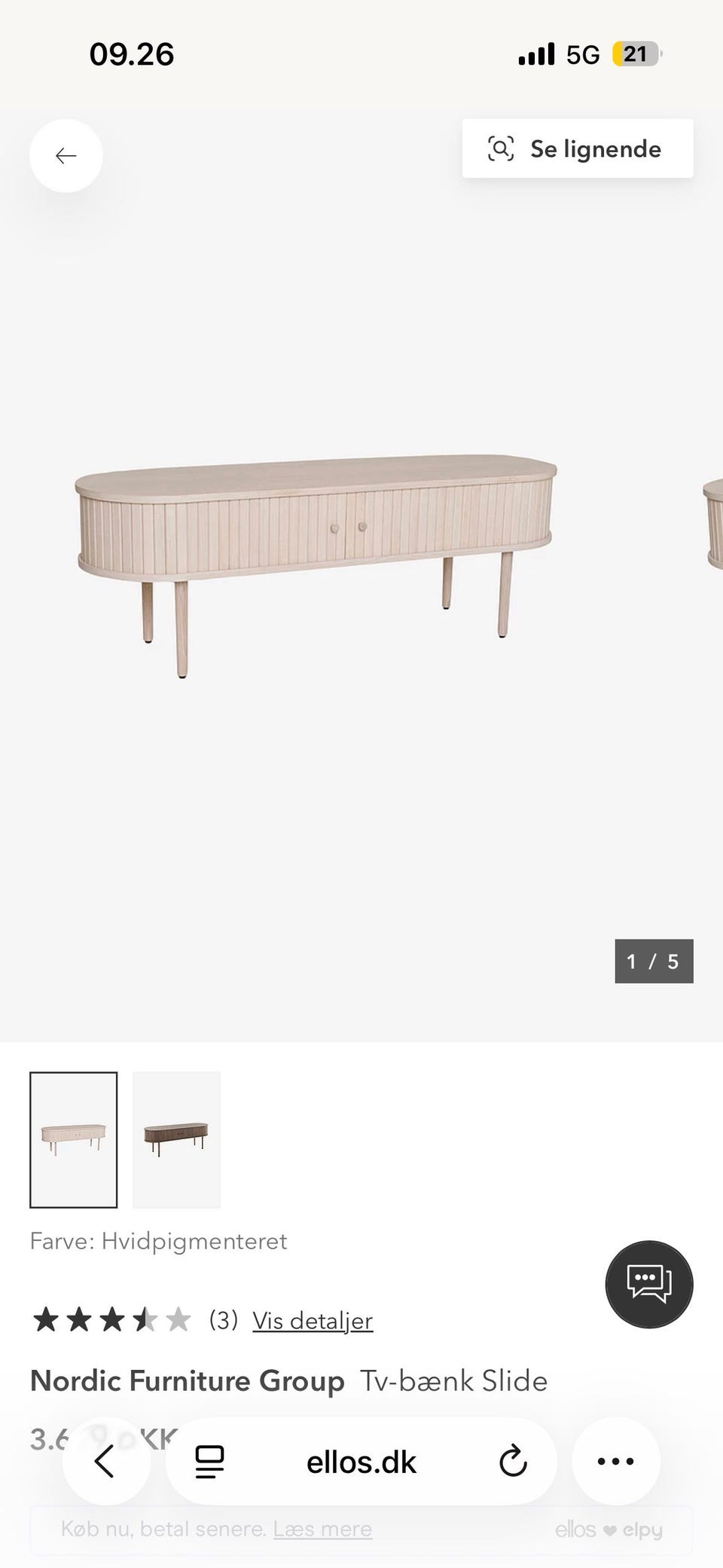Image resolution: width=723 pixels, height=1568 pixels.
Task: Open 'Vis detaljer' rating details
Action: [312, 1320]
